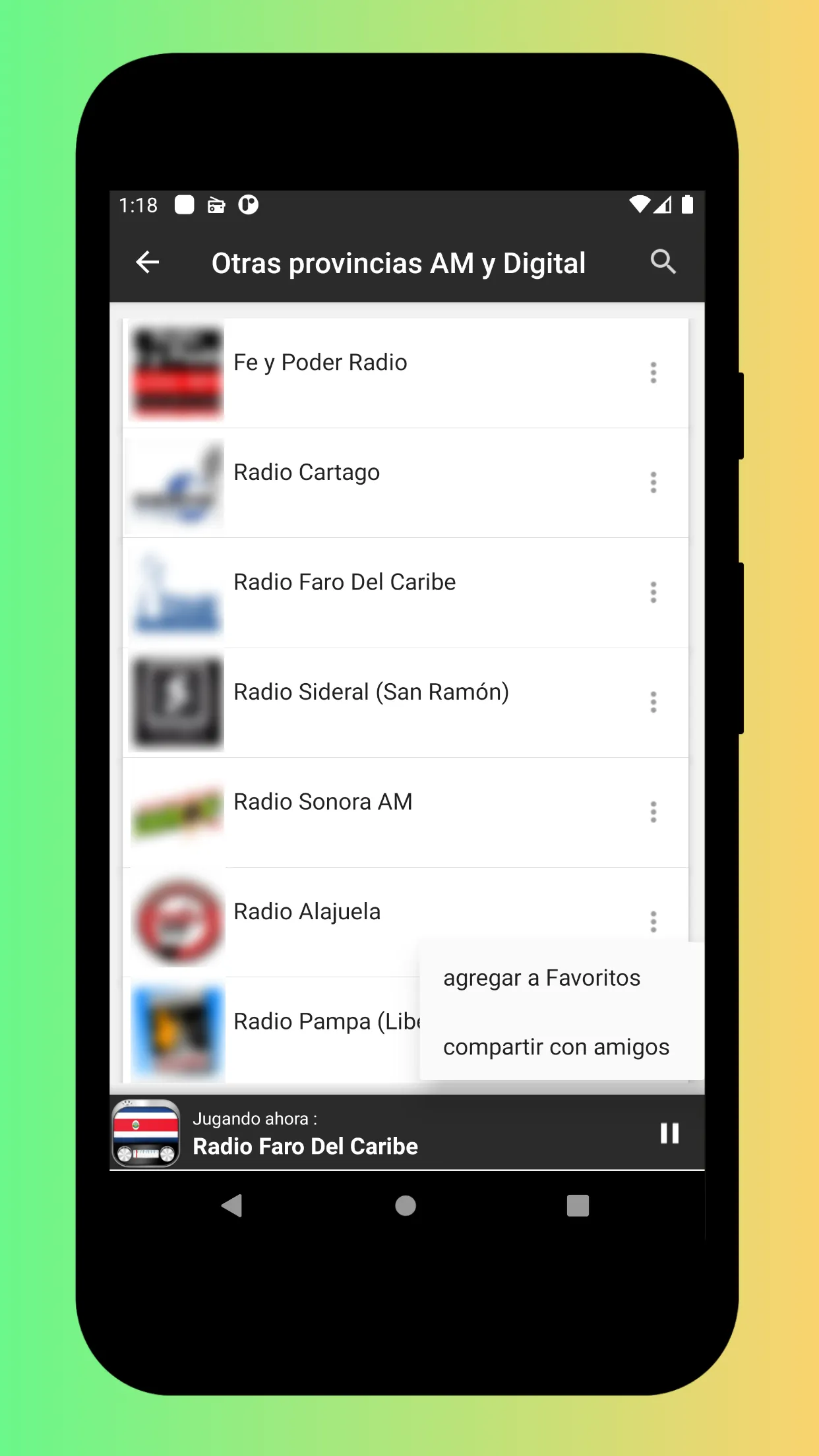The image size is (819, 1456).
Task: Select compartir con amigos option
Action: click(556, 1046)
